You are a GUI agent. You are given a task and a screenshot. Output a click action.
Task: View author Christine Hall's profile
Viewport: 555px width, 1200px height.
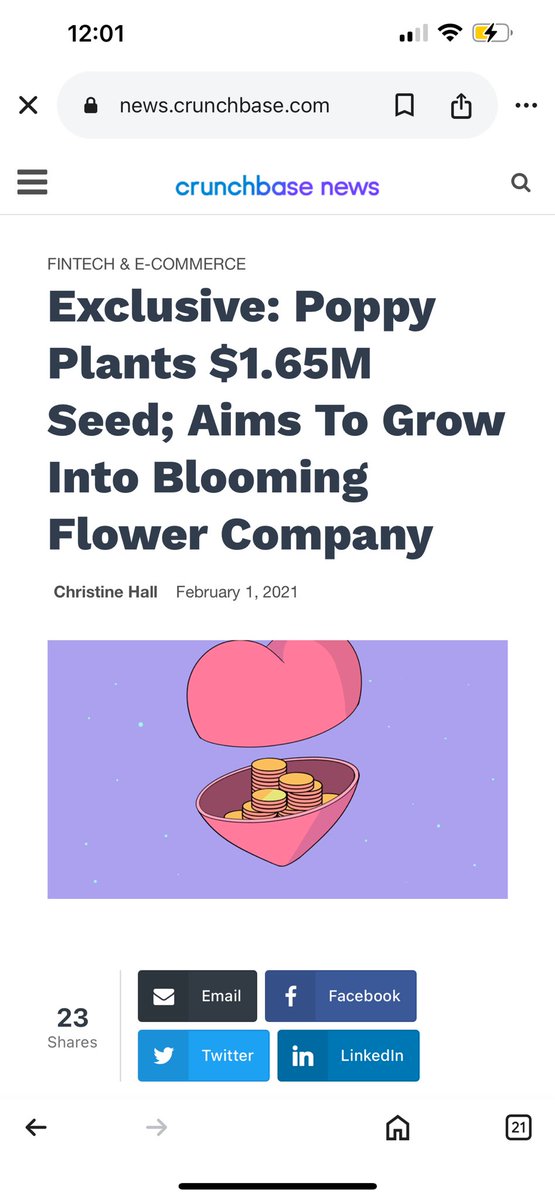pyautogui.click(x=105, y=592)
